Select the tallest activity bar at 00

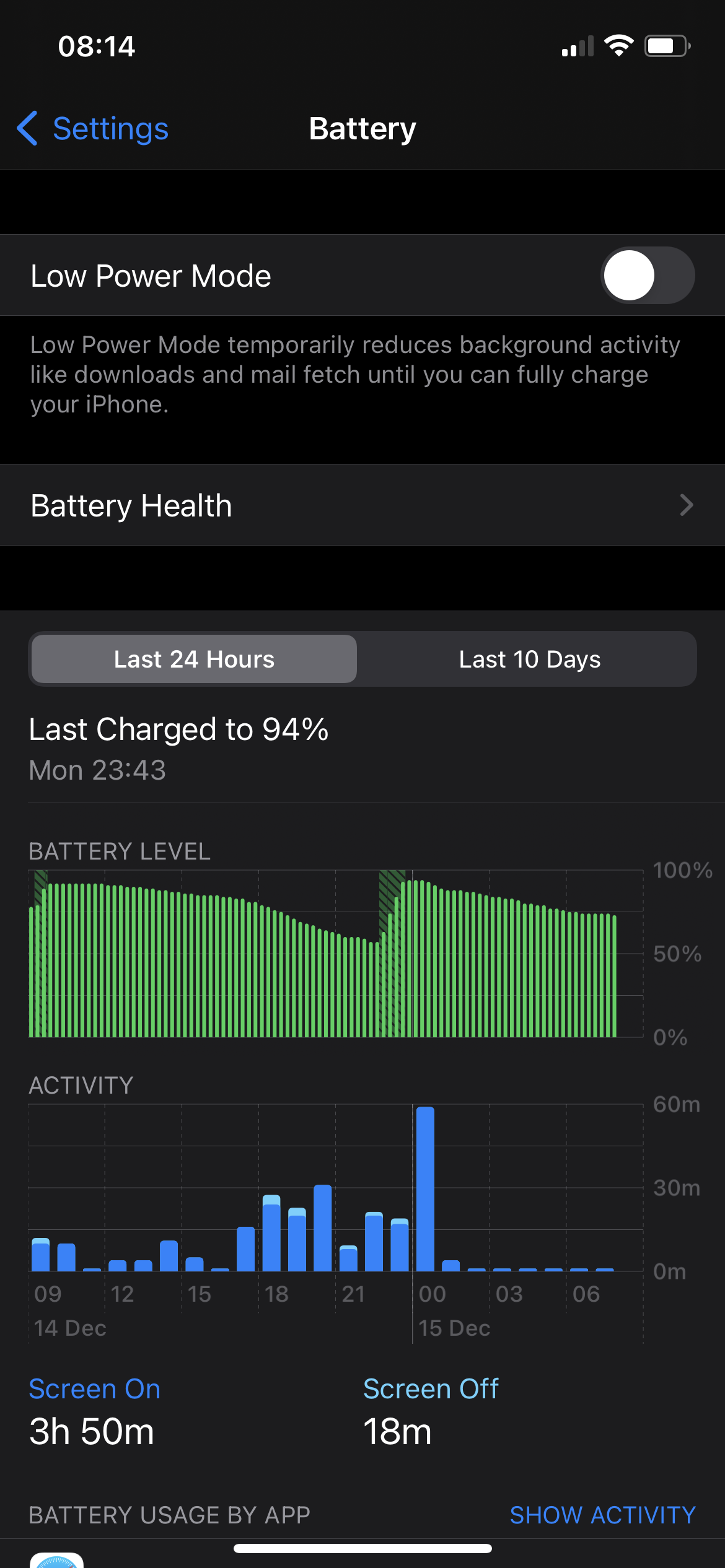(425, 1189)
